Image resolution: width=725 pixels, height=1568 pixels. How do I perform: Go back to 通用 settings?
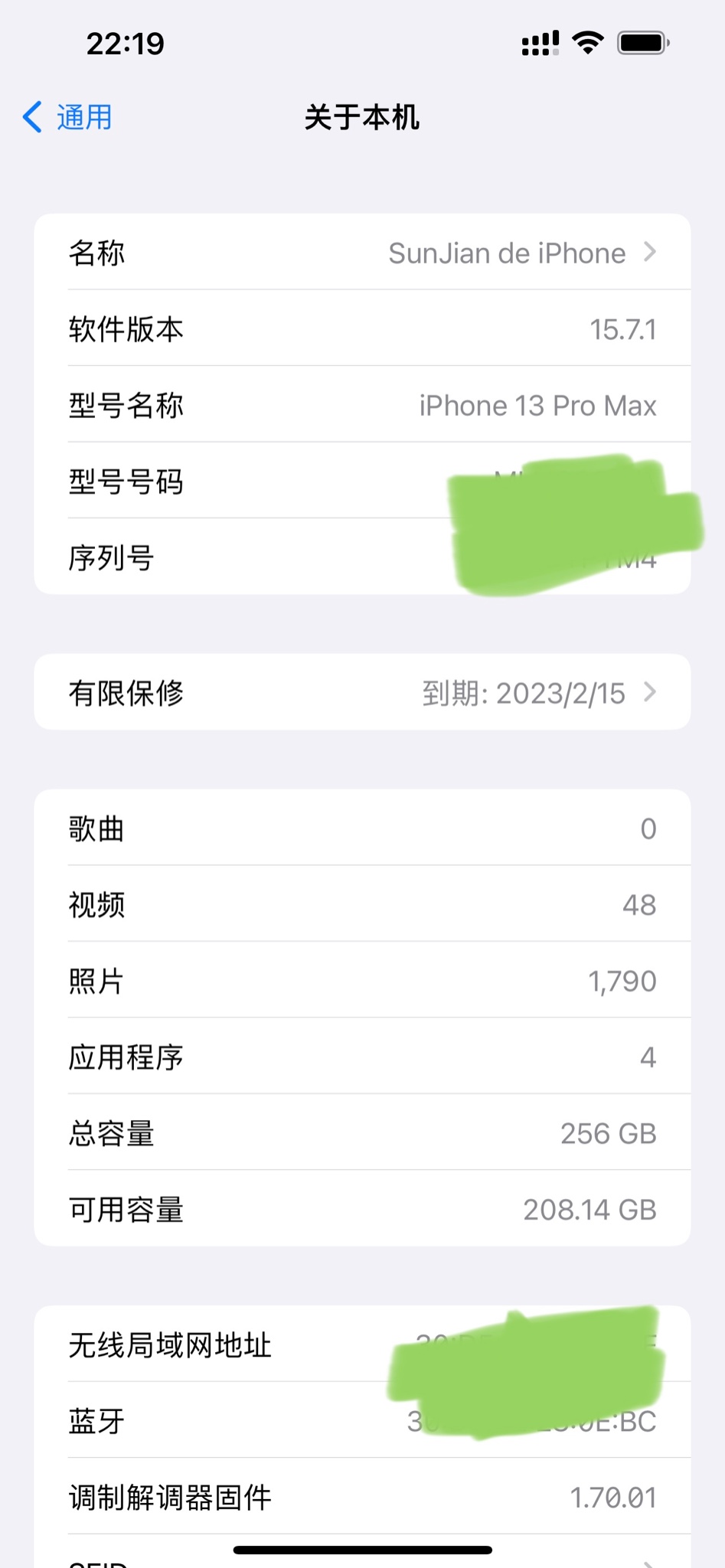pos(68,118)
